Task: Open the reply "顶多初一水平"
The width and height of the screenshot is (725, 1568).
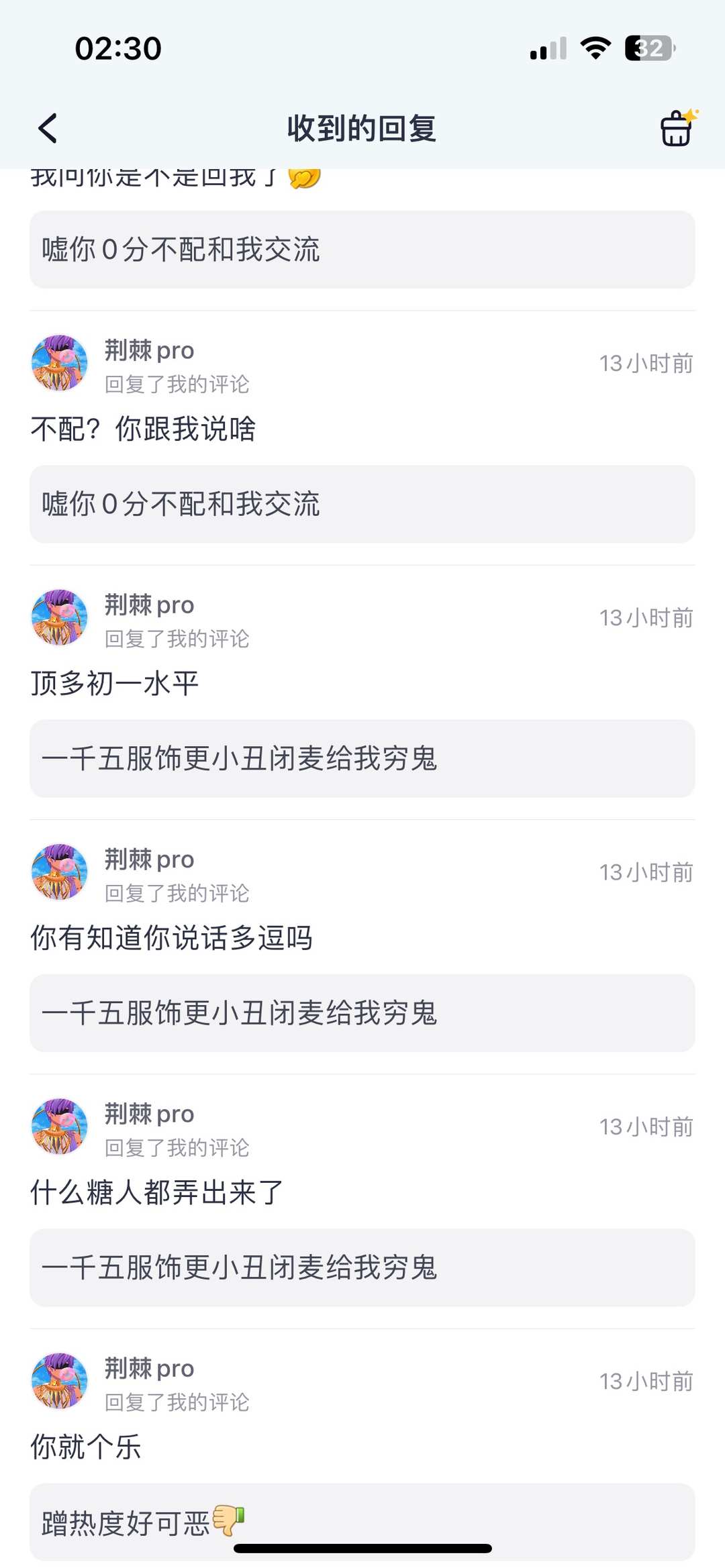Action: tap(115, 683)
